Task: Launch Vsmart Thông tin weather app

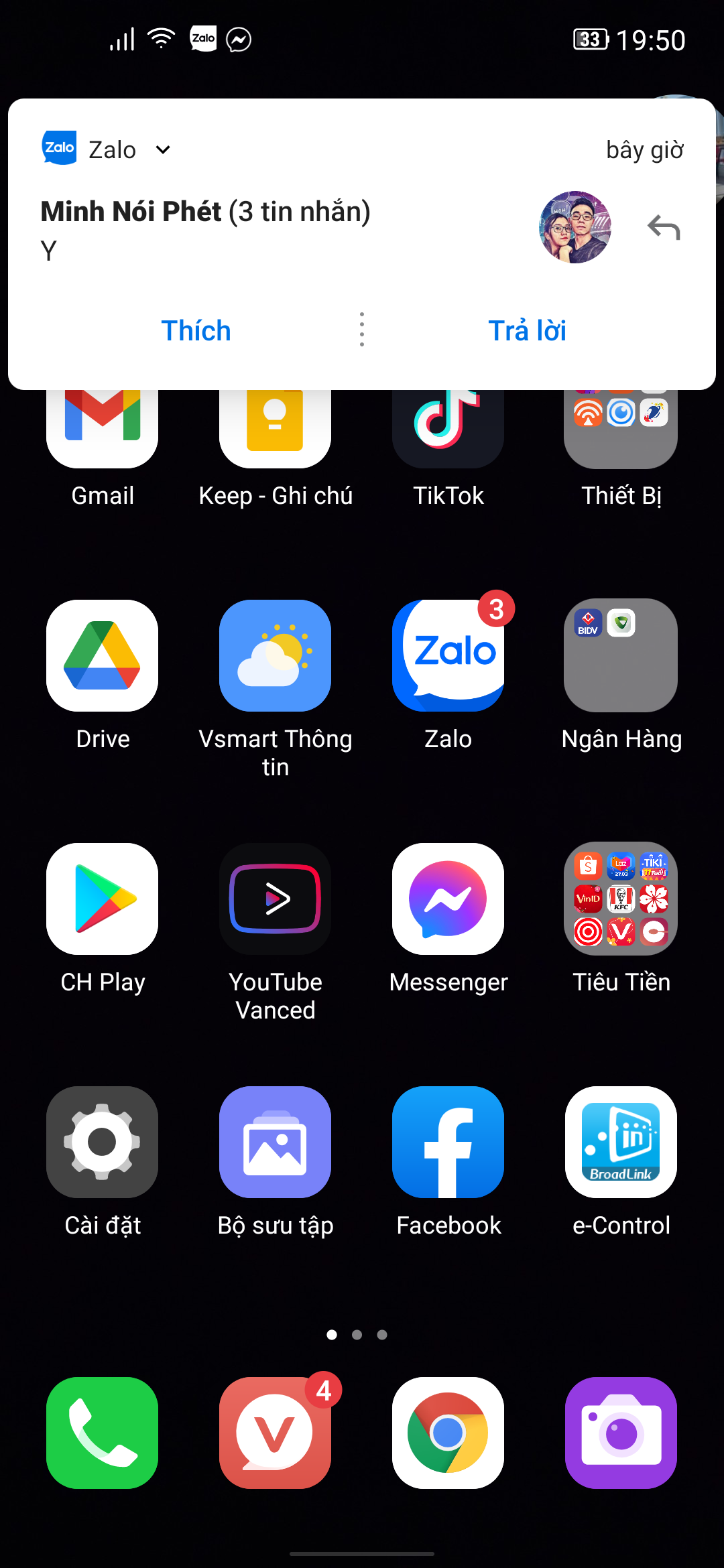Action: 275,655
